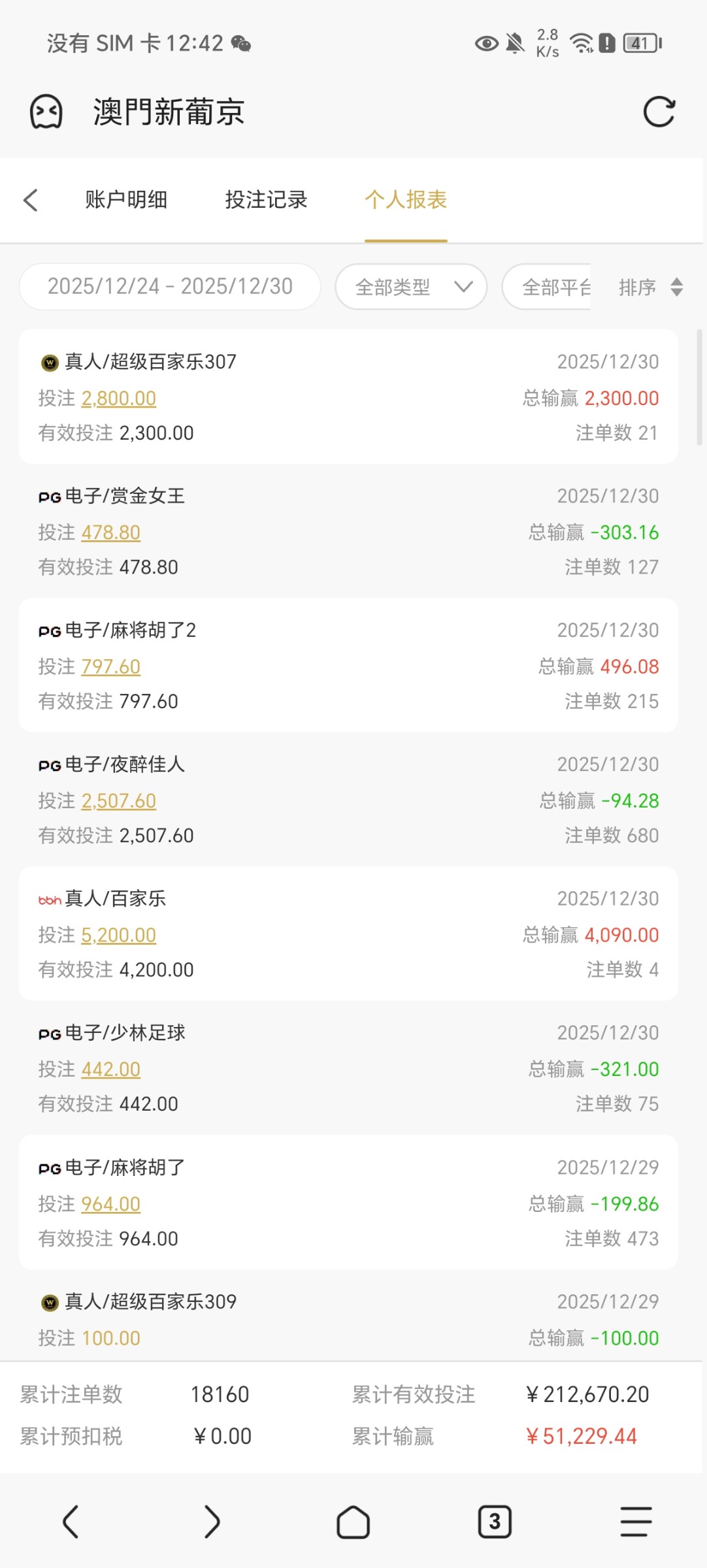Open bet amount 2,800.00 for 超级百家乐307
Viewport: 707px width, 1568px height.
pos(118,399)
